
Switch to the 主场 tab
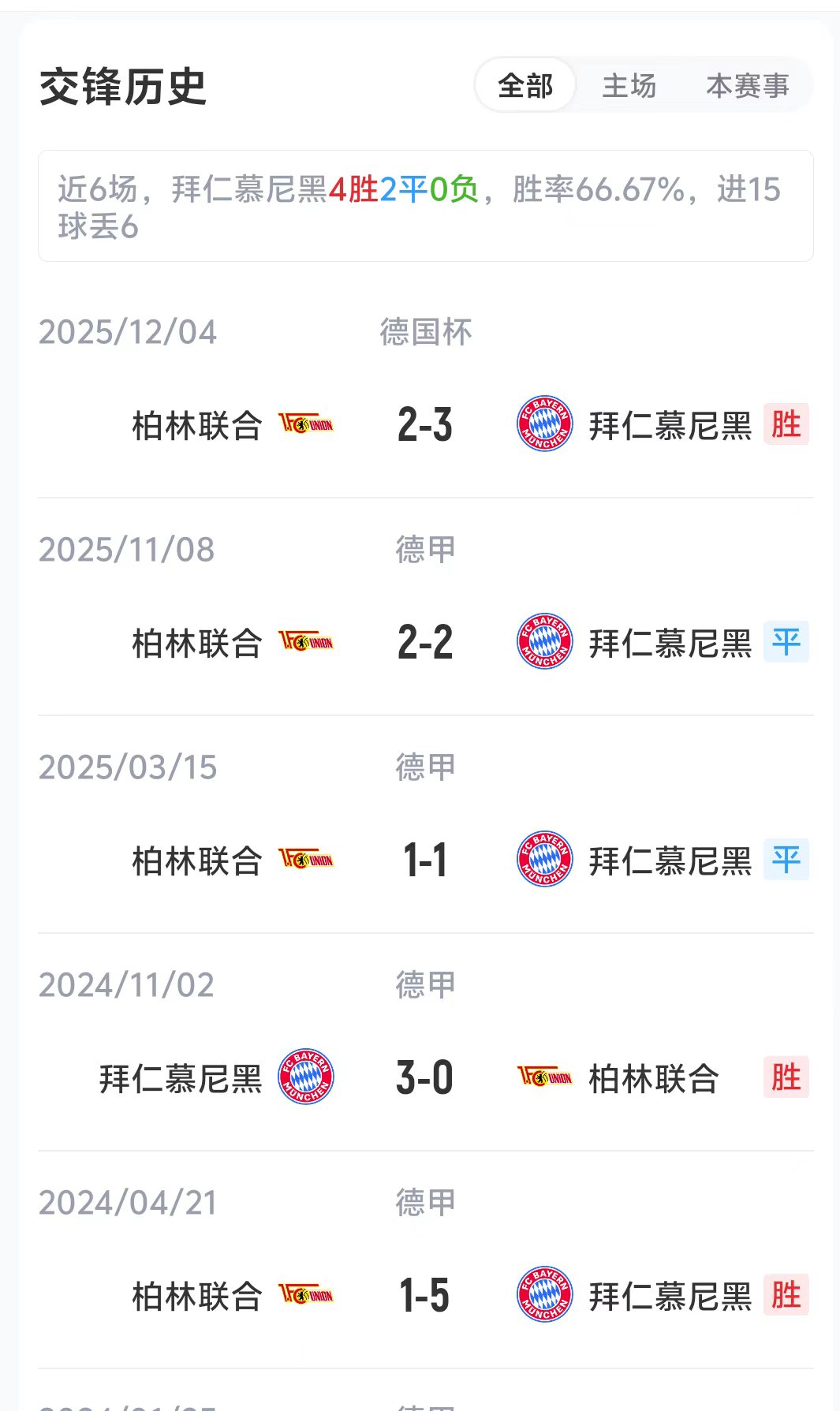[629, 85]
